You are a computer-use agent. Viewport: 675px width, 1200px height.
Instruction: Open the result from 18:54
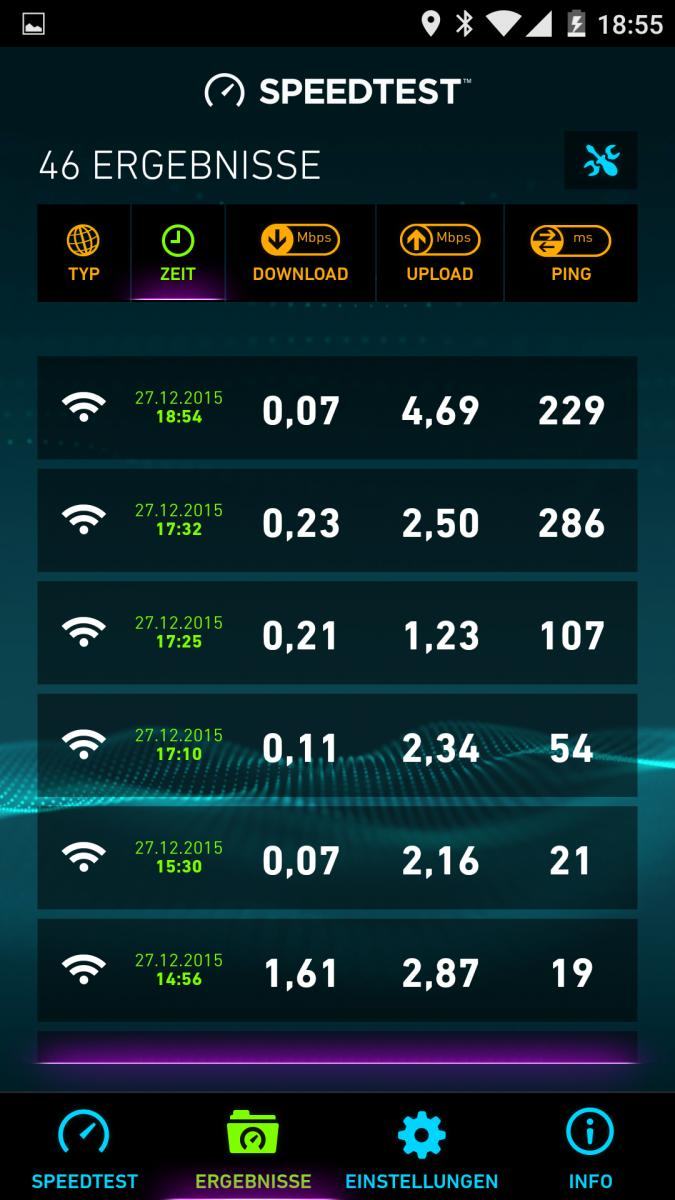click(x=337, y=408)
